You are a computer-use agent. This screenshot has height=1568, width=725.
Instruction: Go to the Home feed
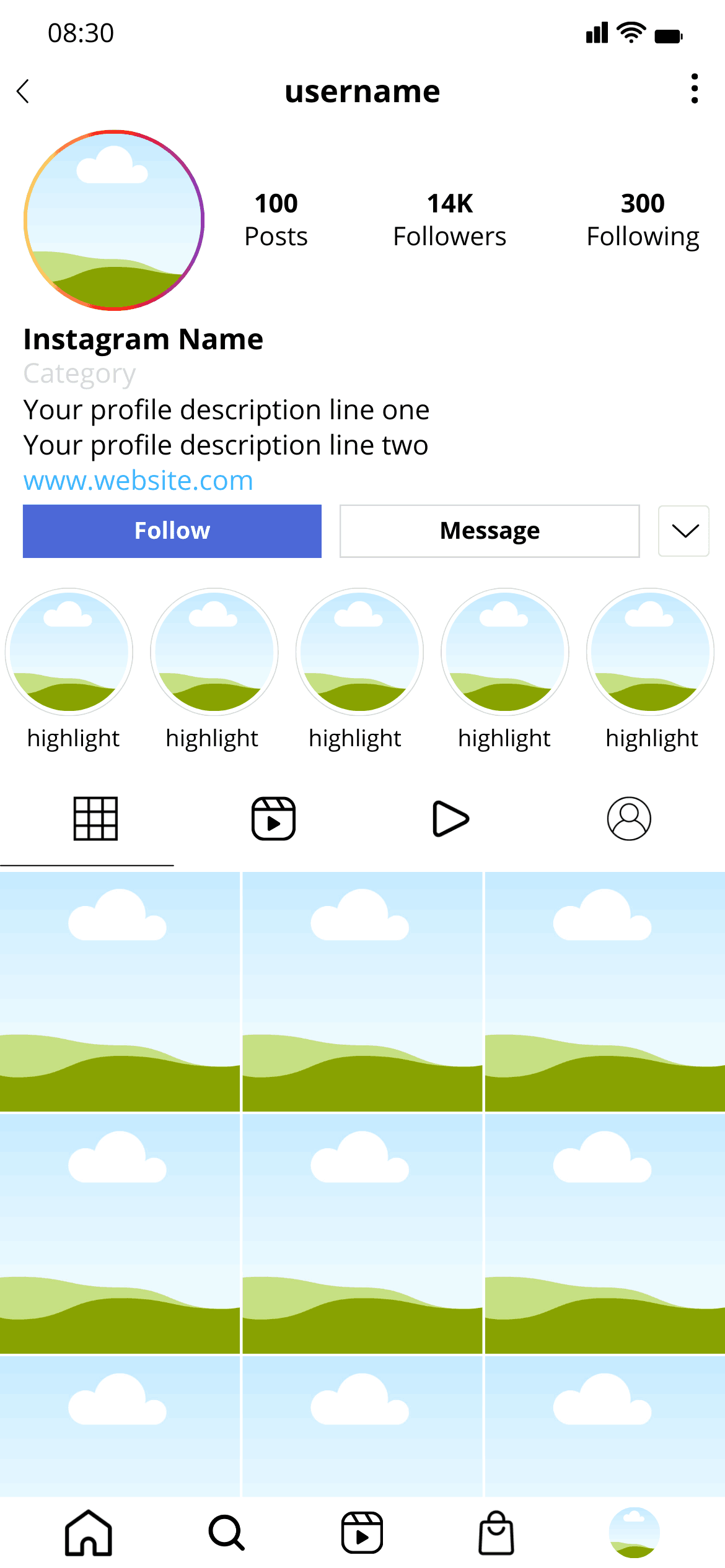pos(89,1533)
